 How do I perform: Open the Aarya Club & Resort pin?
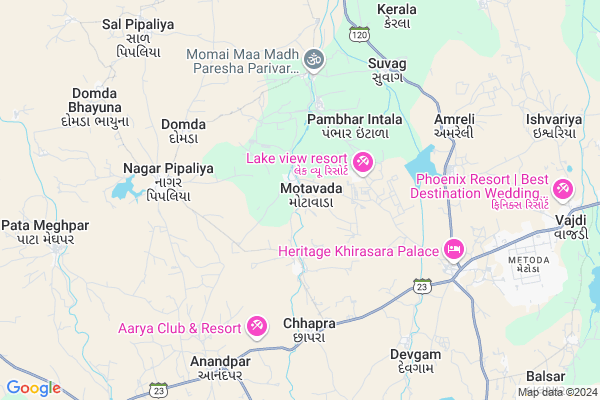click(256, 327)
